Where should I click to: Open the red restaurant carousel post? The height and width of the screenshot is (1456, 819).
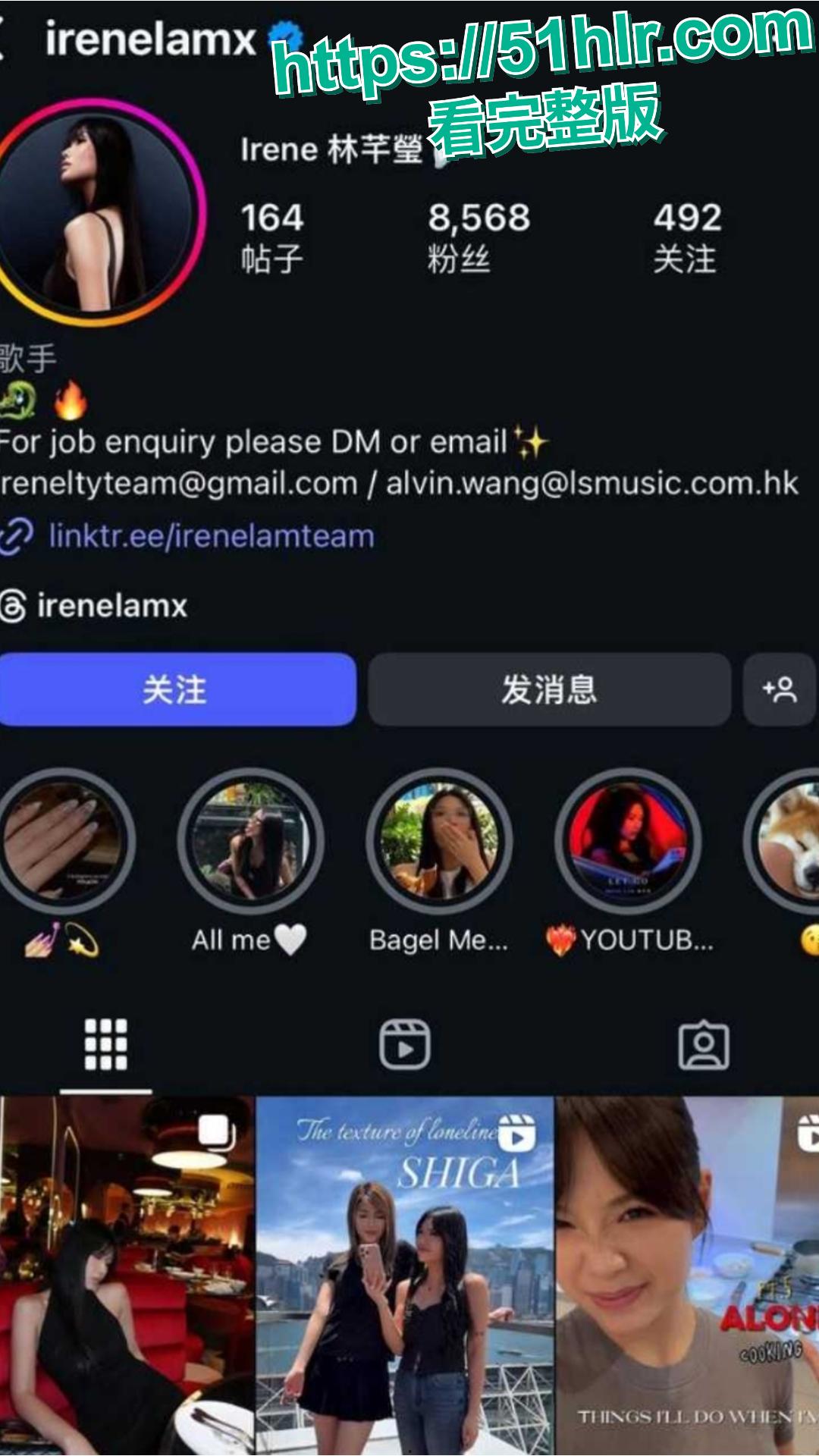125,1274
